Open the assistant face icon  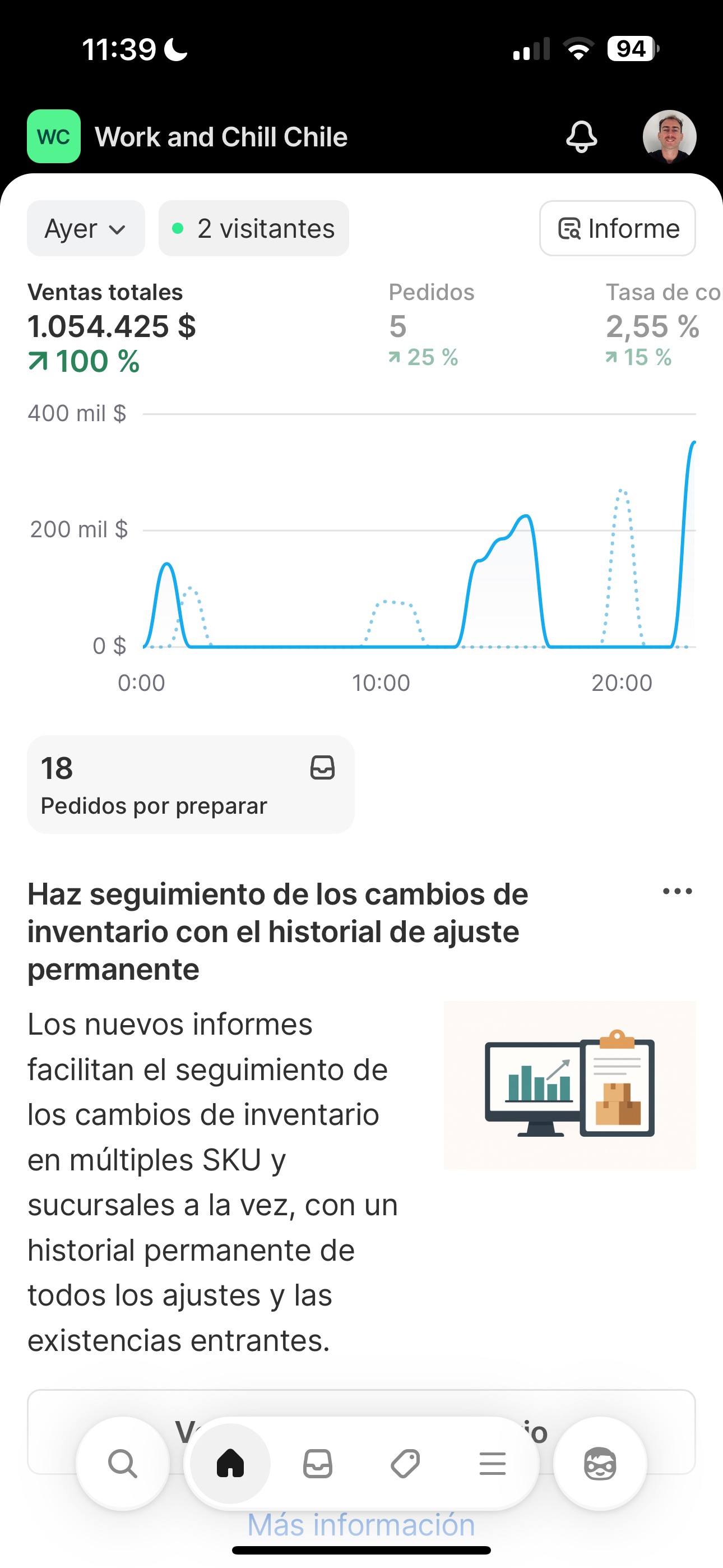point(600,1464)
